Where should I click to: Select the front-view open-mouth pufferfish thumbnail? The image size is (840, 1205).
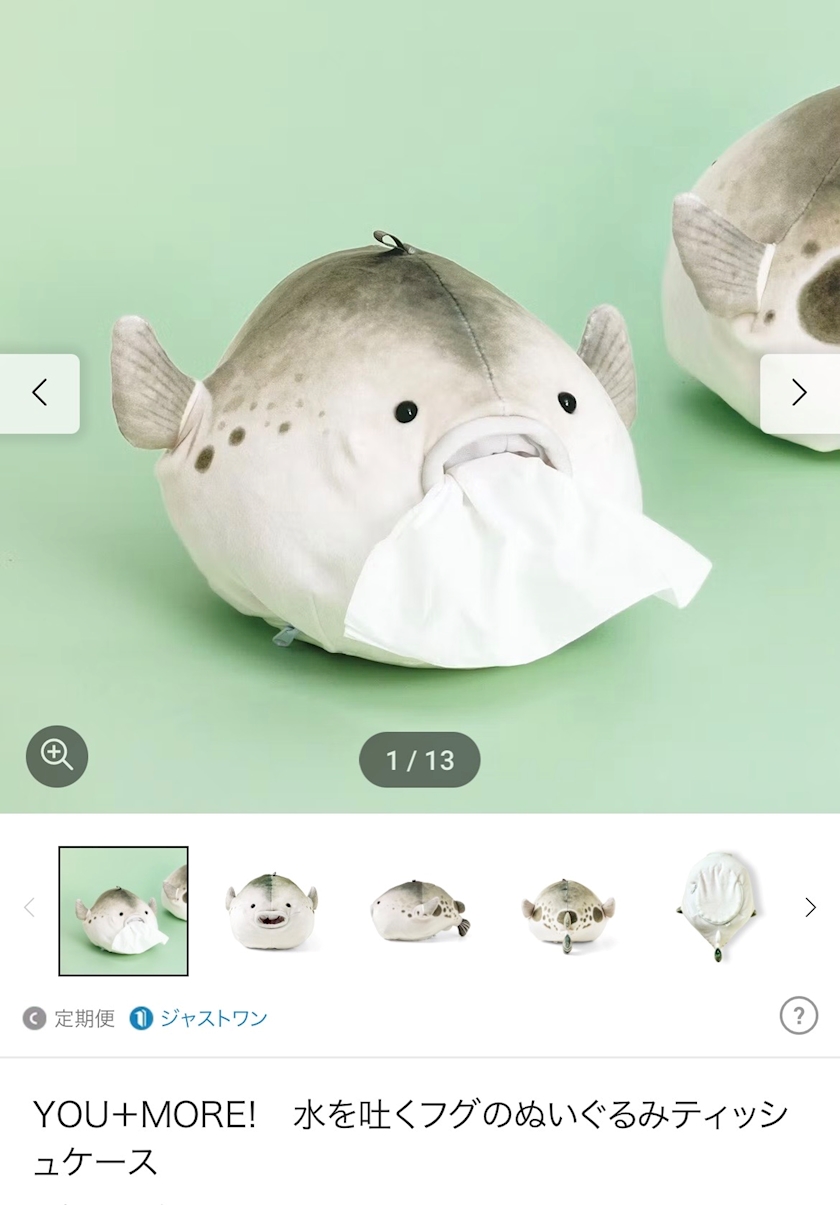(271, 911)
